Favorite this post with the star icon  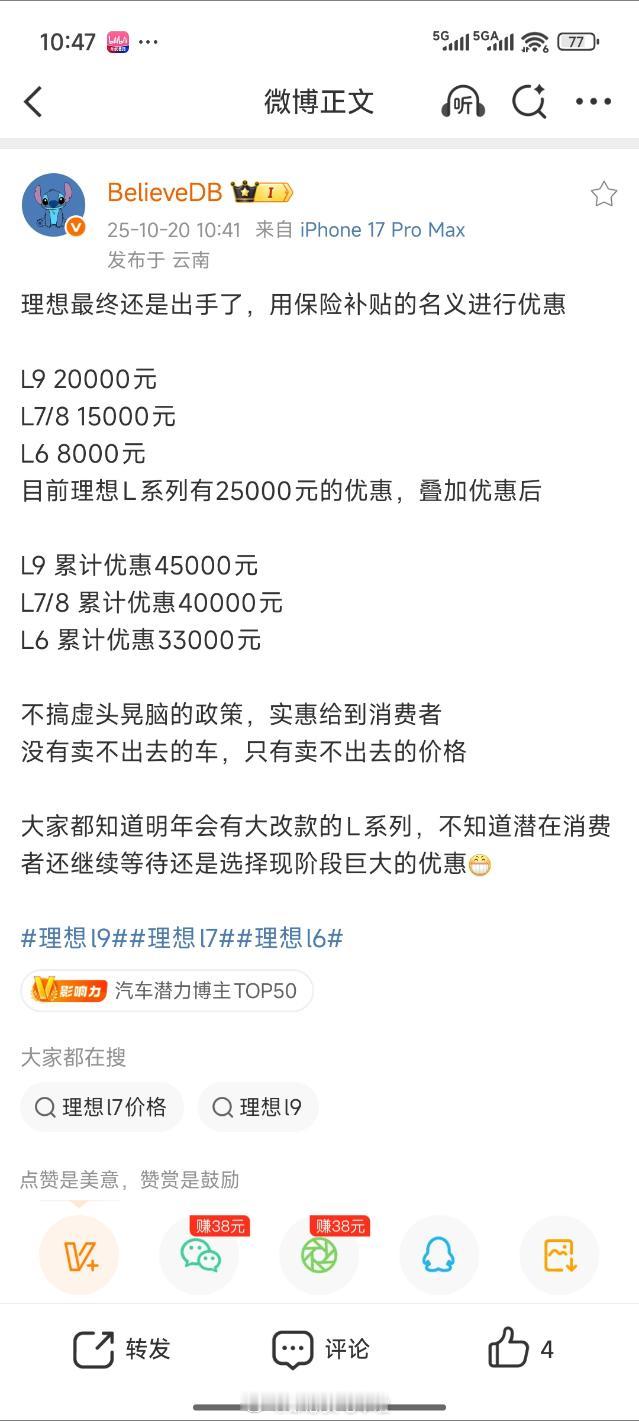pos(604,194)
